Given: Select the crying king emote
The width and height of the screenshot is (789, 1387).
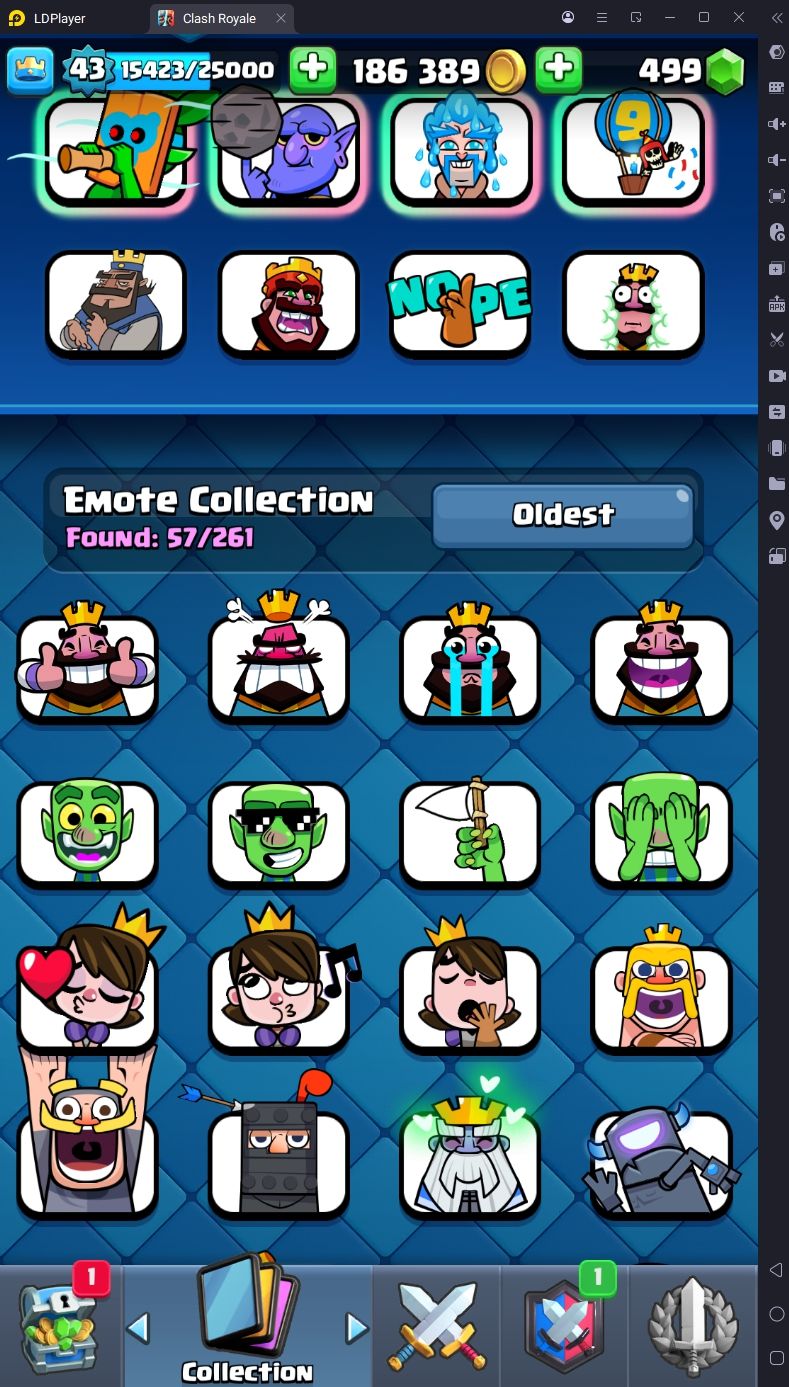Looking at the screenshot, I should [x=469, y=662].
